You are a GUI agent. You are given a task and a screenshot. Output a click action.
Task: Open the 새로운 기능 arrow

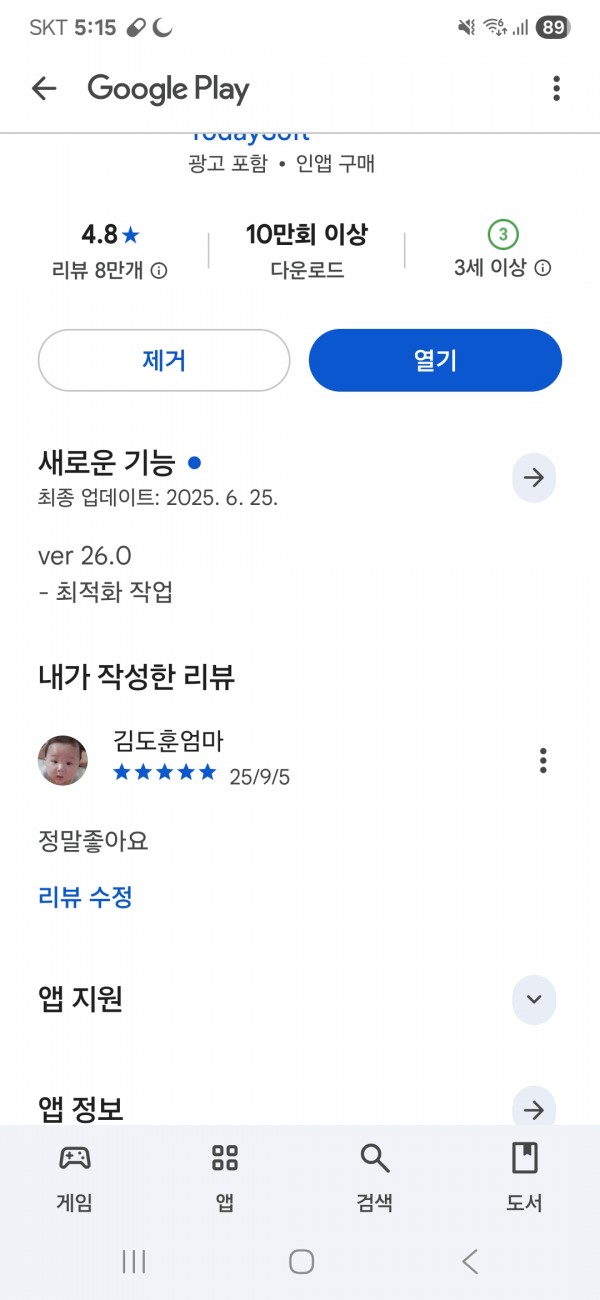[534, 478]
